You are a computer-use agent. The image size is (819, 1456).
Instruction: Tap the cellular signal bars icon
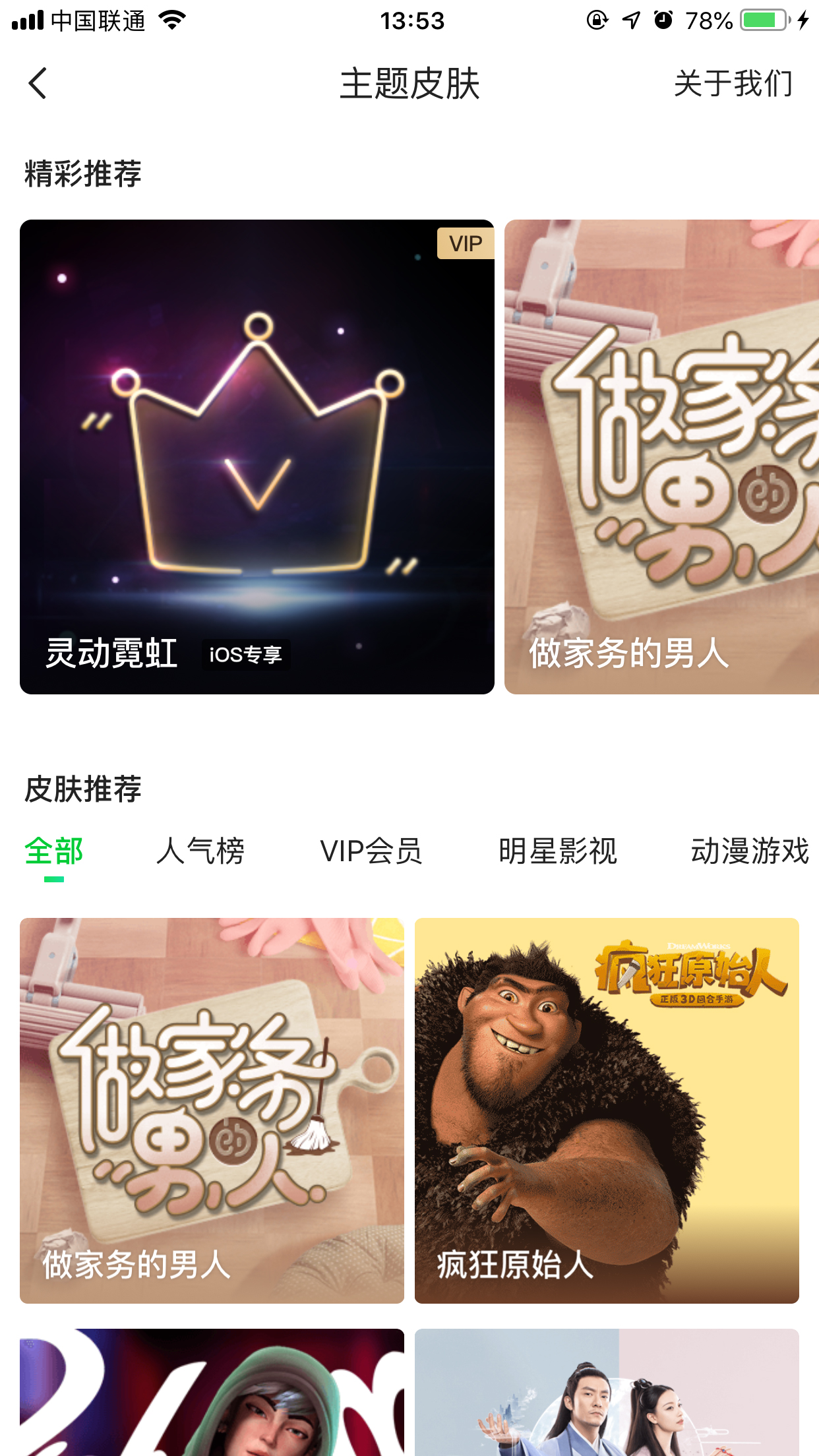[26, 20]
